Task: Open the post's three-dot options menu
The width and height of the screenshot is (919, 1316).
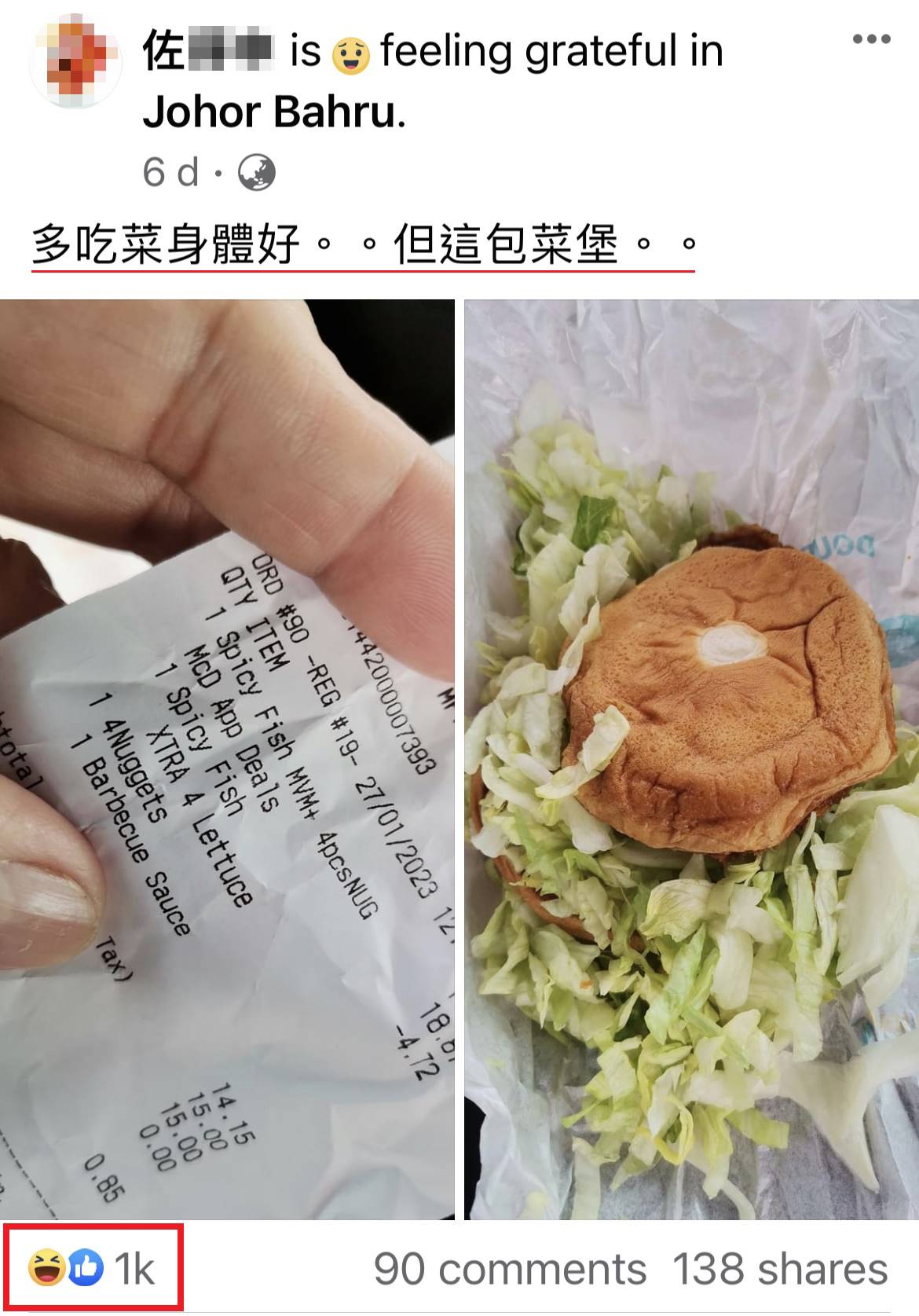Action: 871,39
